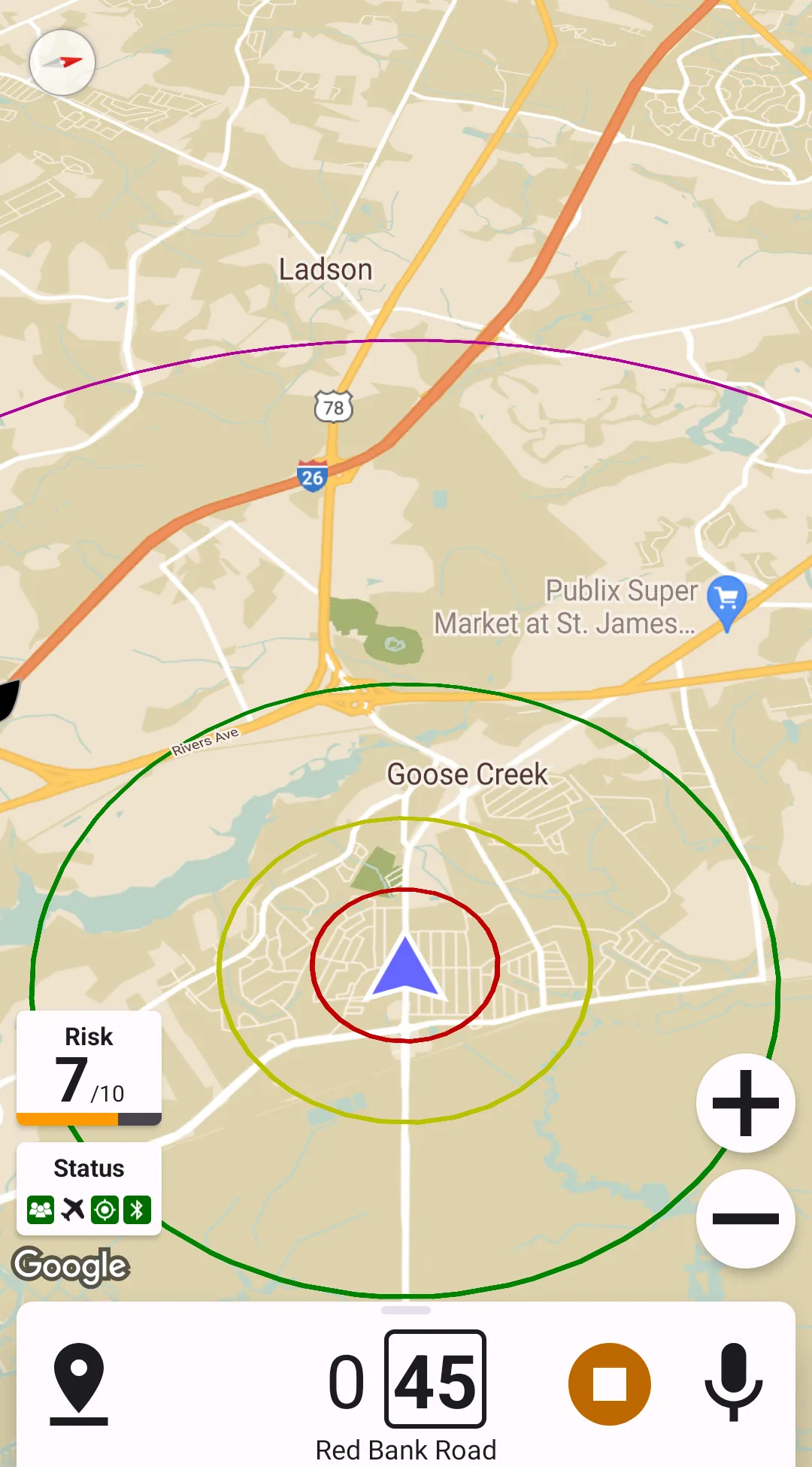Image resolution: width=812 pixels, height=1467 pixels.
Task: Tap the compass to reorient the map
Action: [x=62, y=62]
